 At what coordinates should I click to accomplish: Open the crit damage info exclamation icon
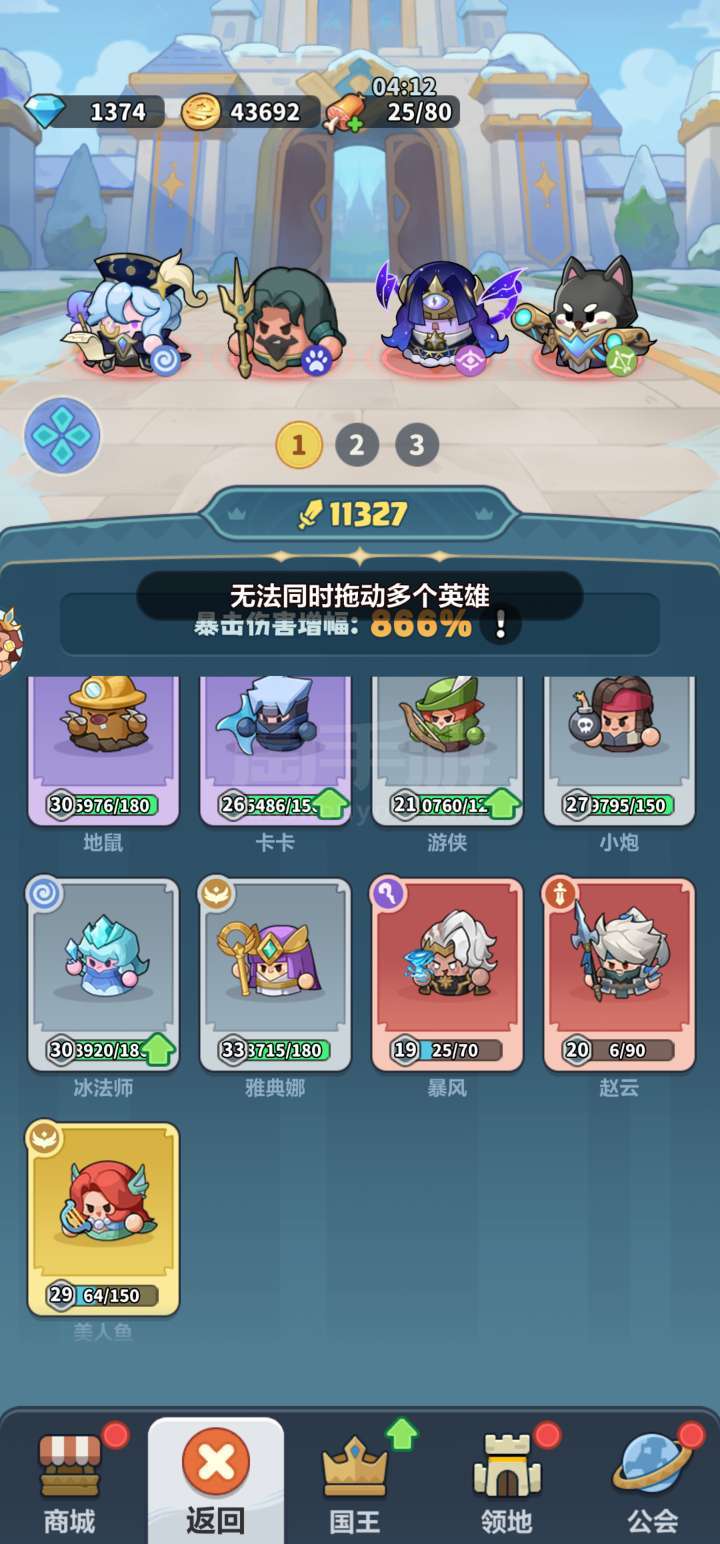click(x=501, y=625)
